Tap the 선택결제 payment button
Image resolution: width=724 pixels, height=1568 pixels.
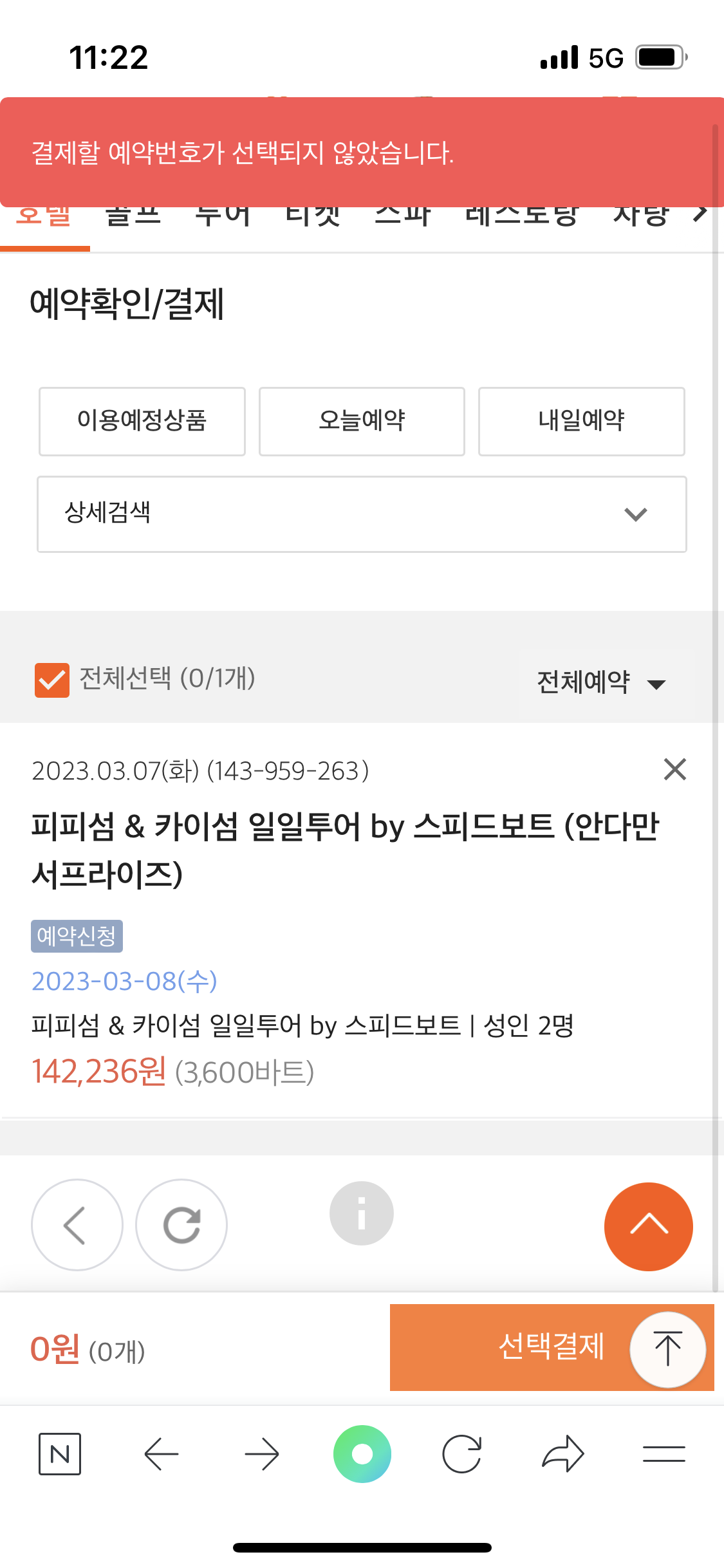tap(552, 1347)
